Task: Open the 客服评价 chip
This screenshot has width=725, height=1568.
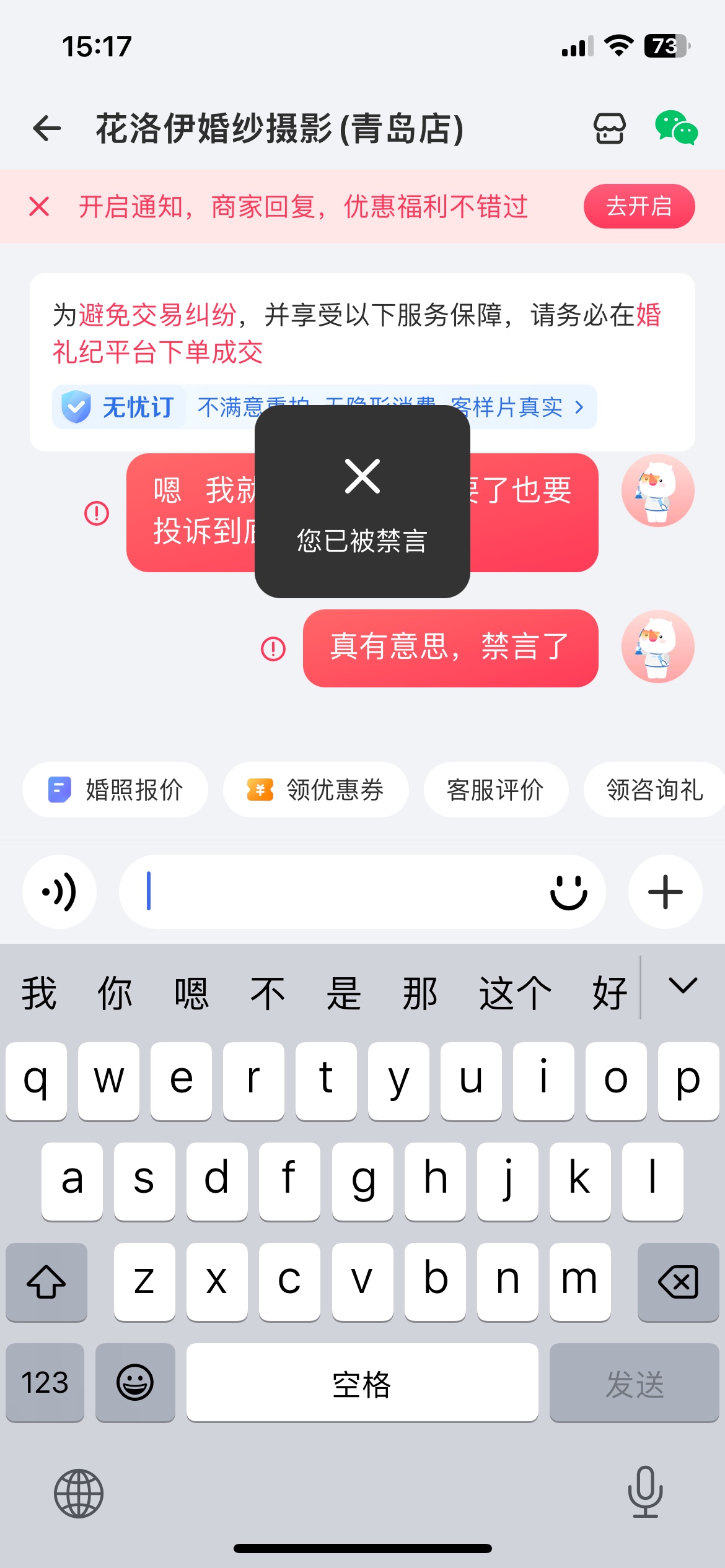Action: [496, 790]
